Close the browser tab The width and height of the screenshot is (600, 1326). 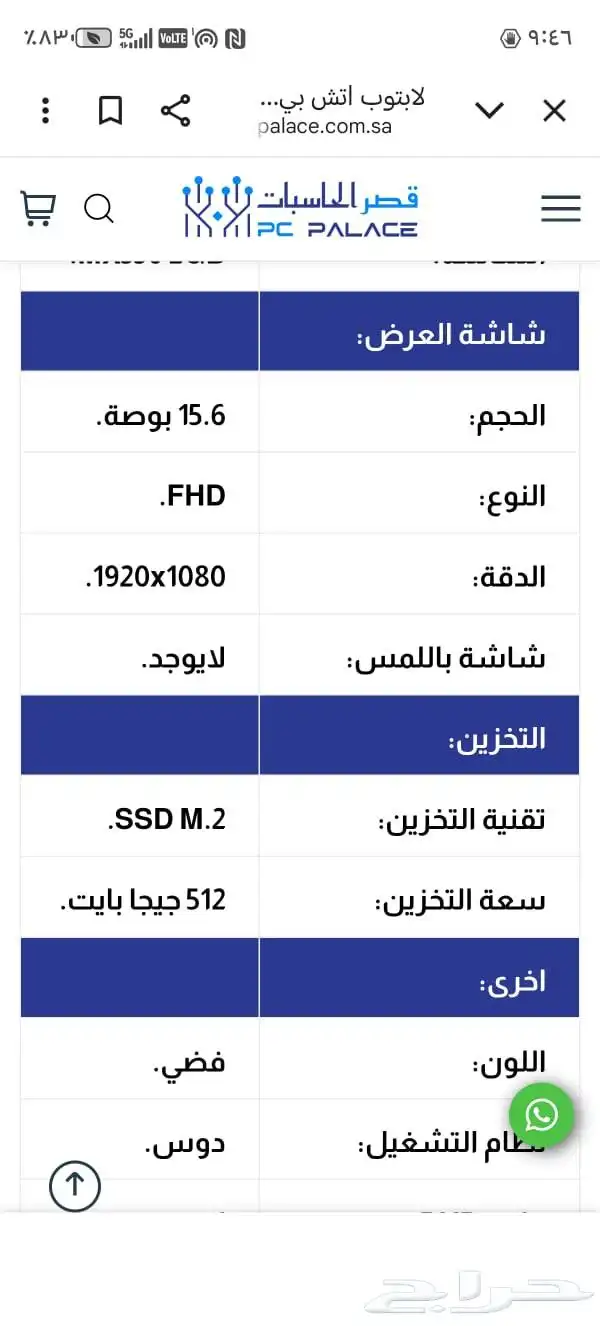pyautogui.click(x=554, y=110)
